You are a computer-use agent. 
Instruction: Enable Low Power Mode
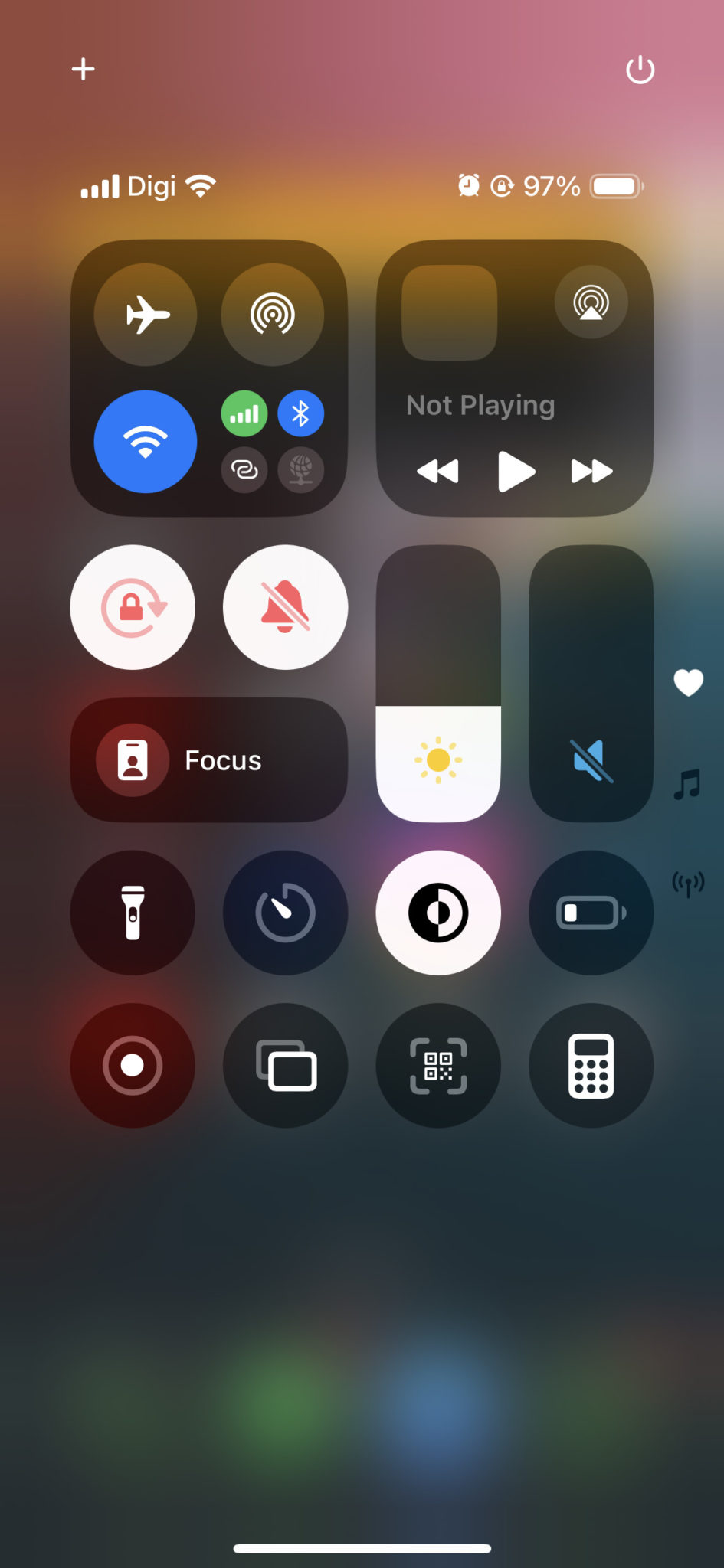591,913
